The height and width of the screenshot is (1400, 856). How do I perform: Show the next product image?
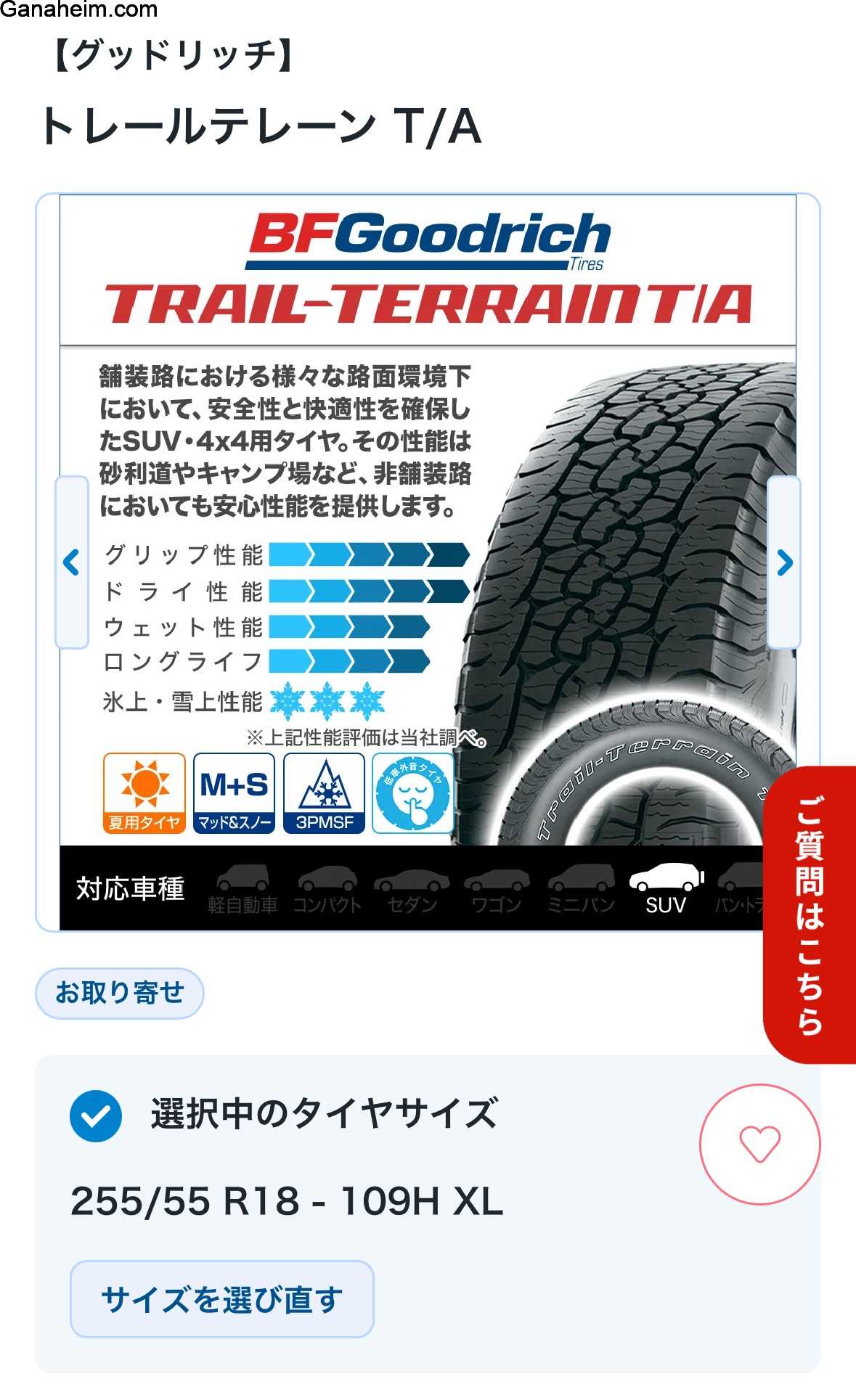[x=784, y=562]
